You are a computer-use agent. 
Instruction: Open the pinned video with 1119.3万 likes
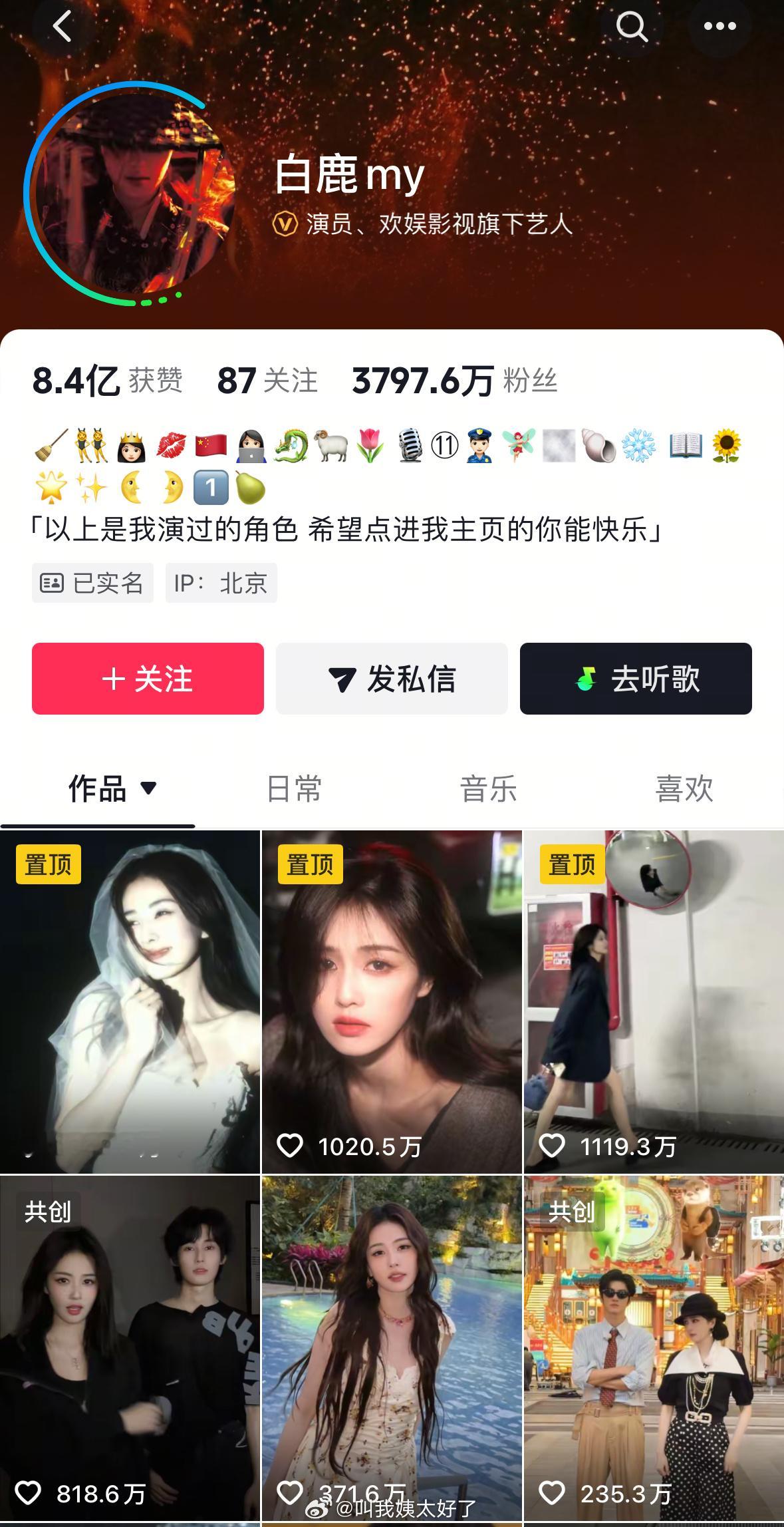tap(654, 1001)
